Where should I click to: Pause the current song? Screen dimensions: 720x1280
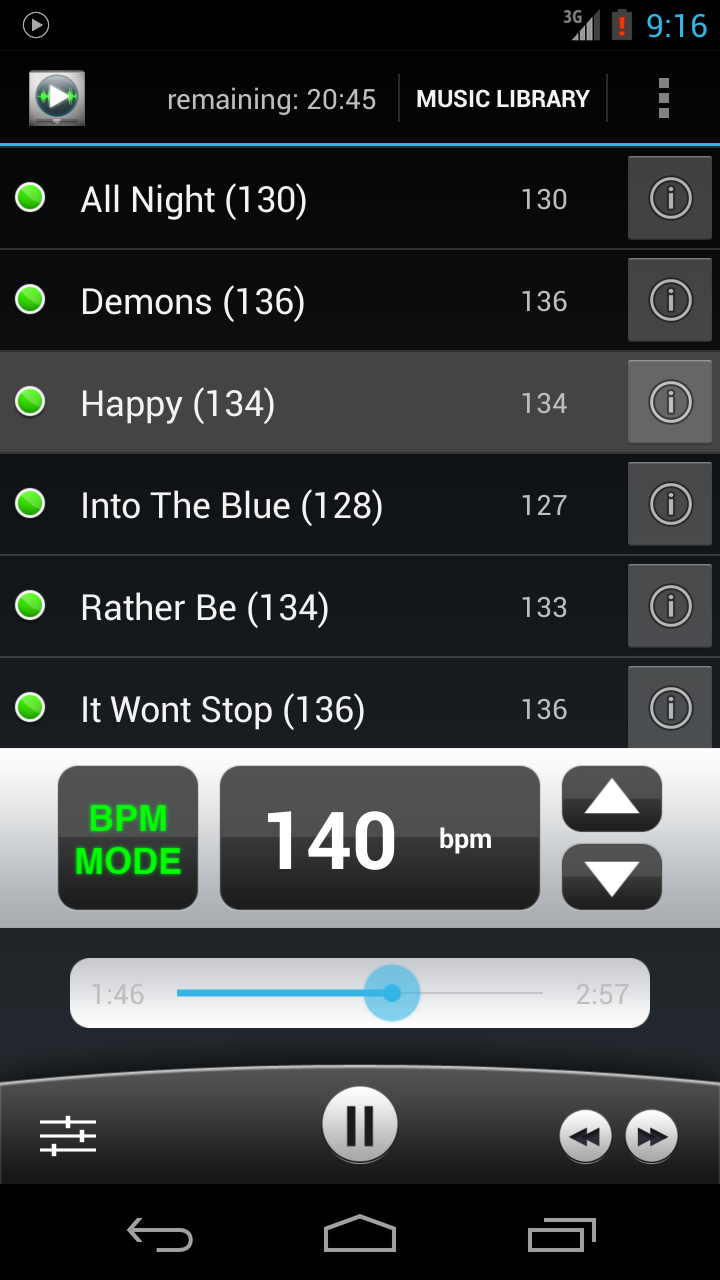click(x=359, y=1125)
